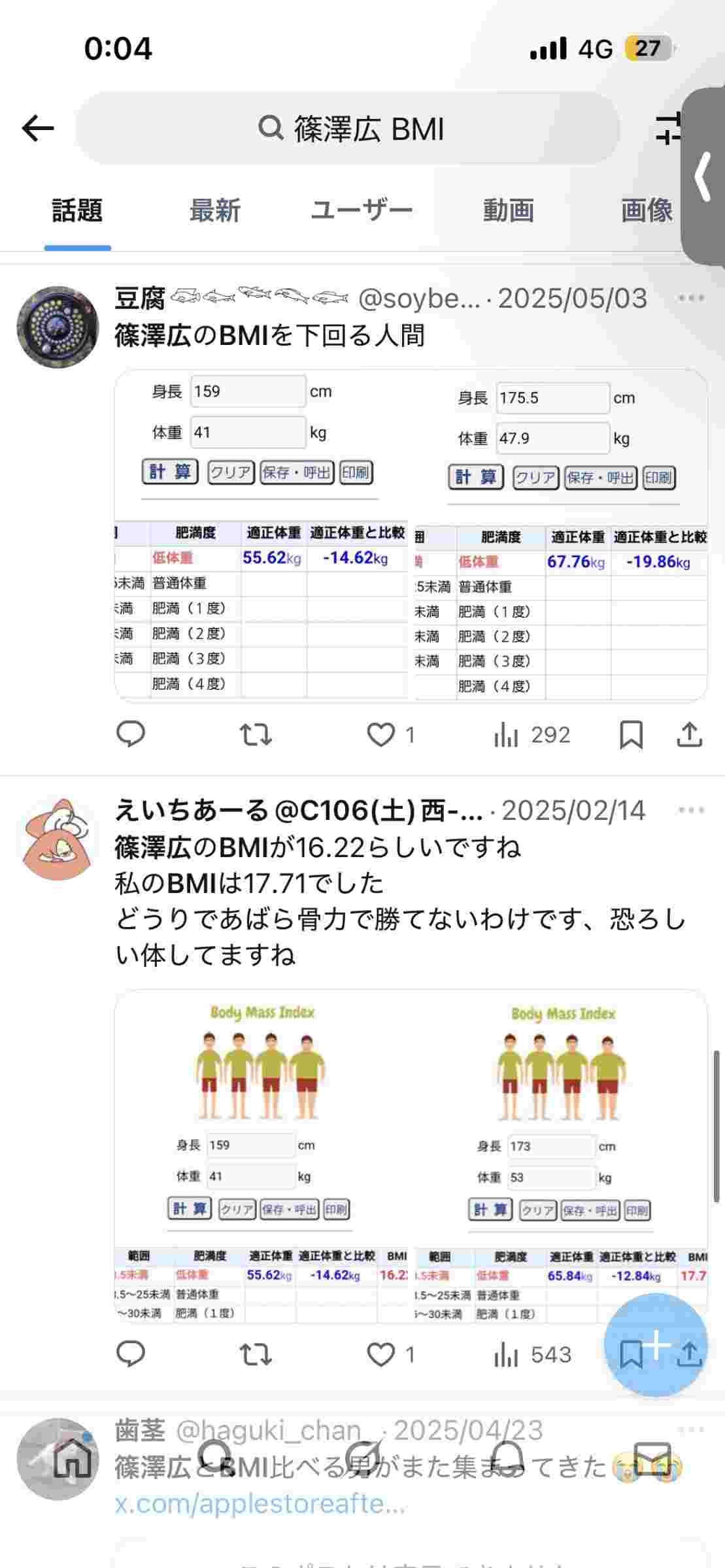Open えいちあーる's profile avatar
Viewport: 725px width, 1568px height.
(58, 840)
